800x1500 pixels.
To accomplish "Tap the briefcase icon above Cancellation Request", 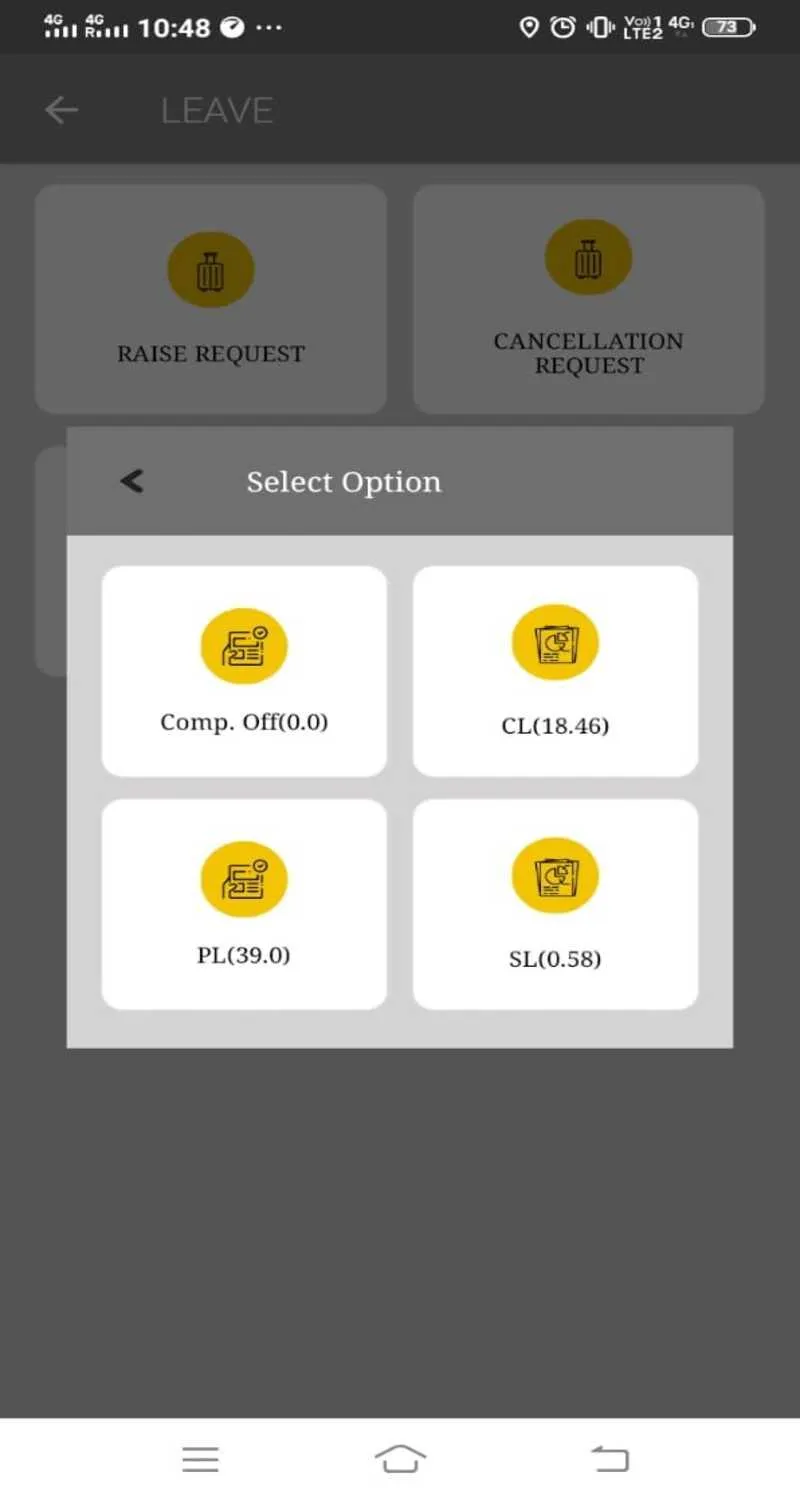I will [588, 257].
